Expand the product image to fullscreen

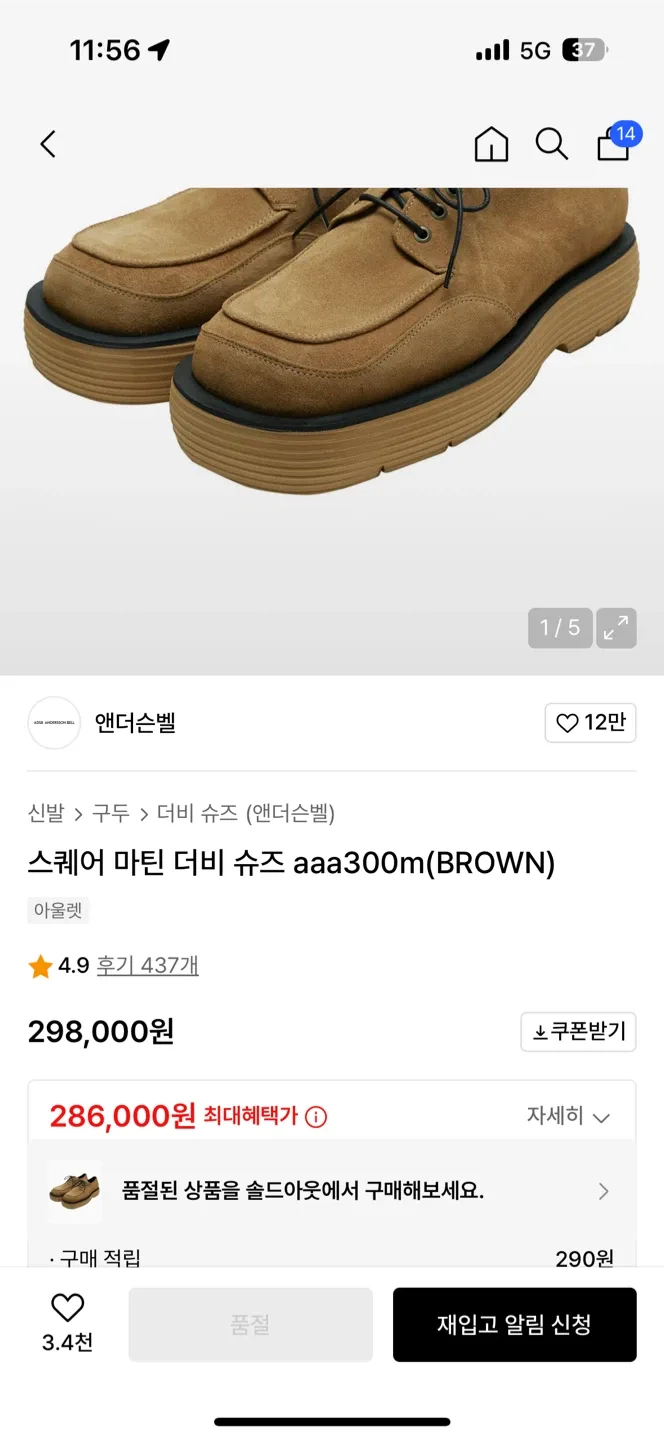pyautogui.click(x=616, y=628)
